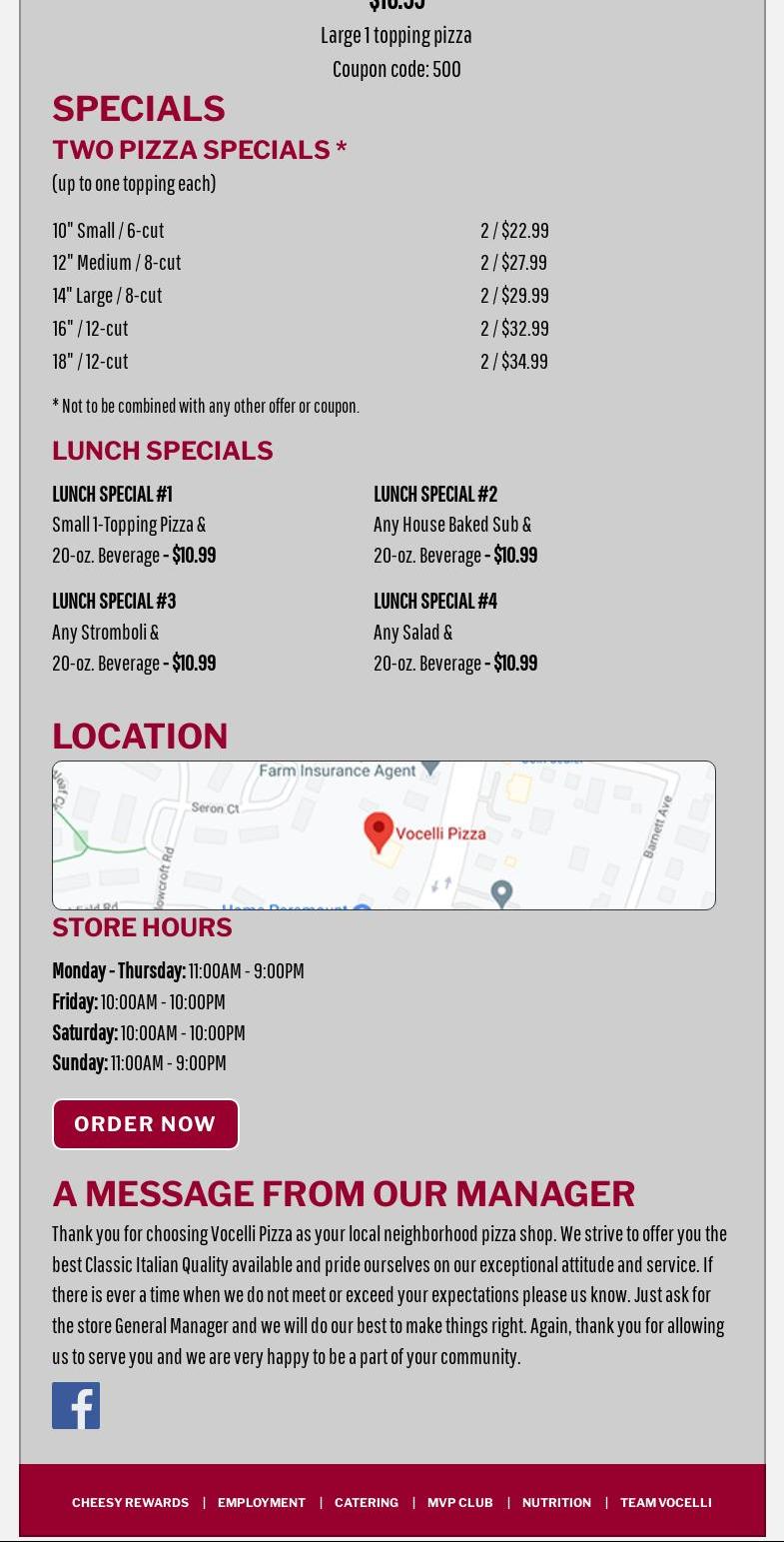The width and height of the screenshot is (784, 1542).
Task: View Nutrition information link
Action: click(556, 1502)
